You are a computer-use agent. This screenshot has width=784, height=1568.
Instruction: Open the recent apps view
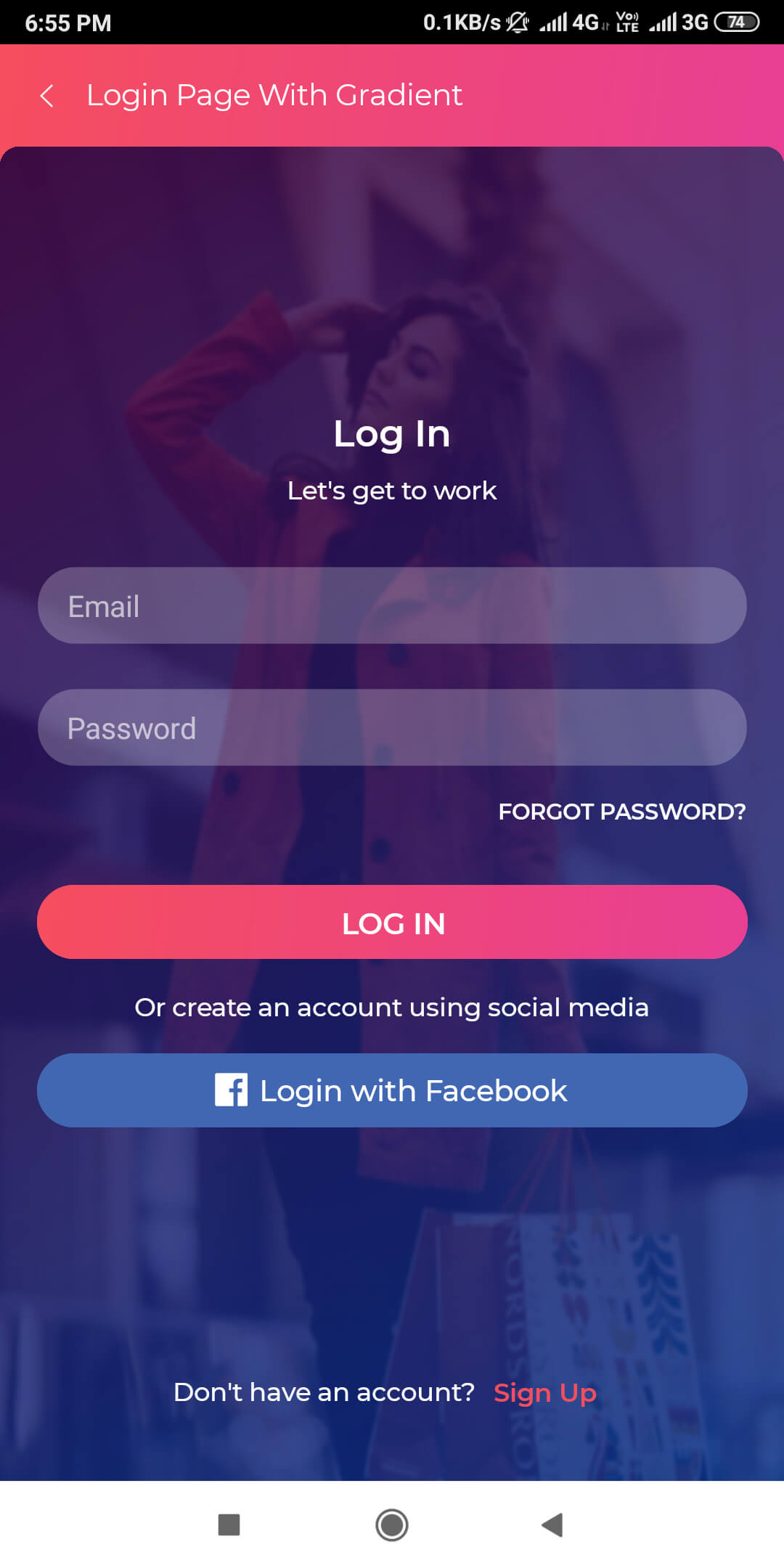(x=229, y=1524)
